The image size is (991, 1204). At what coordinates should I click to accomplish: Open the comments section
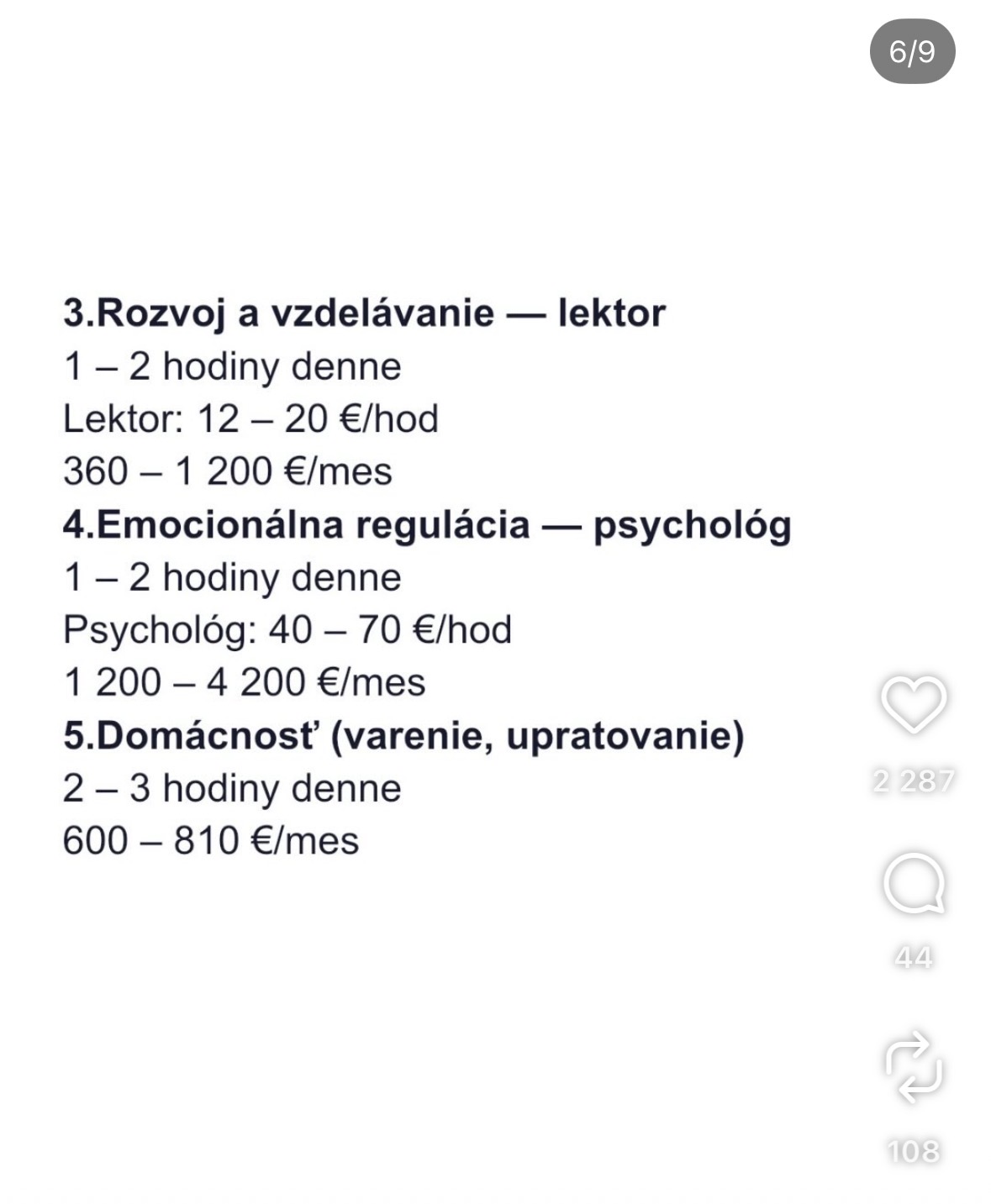click(x=913, y=883)
